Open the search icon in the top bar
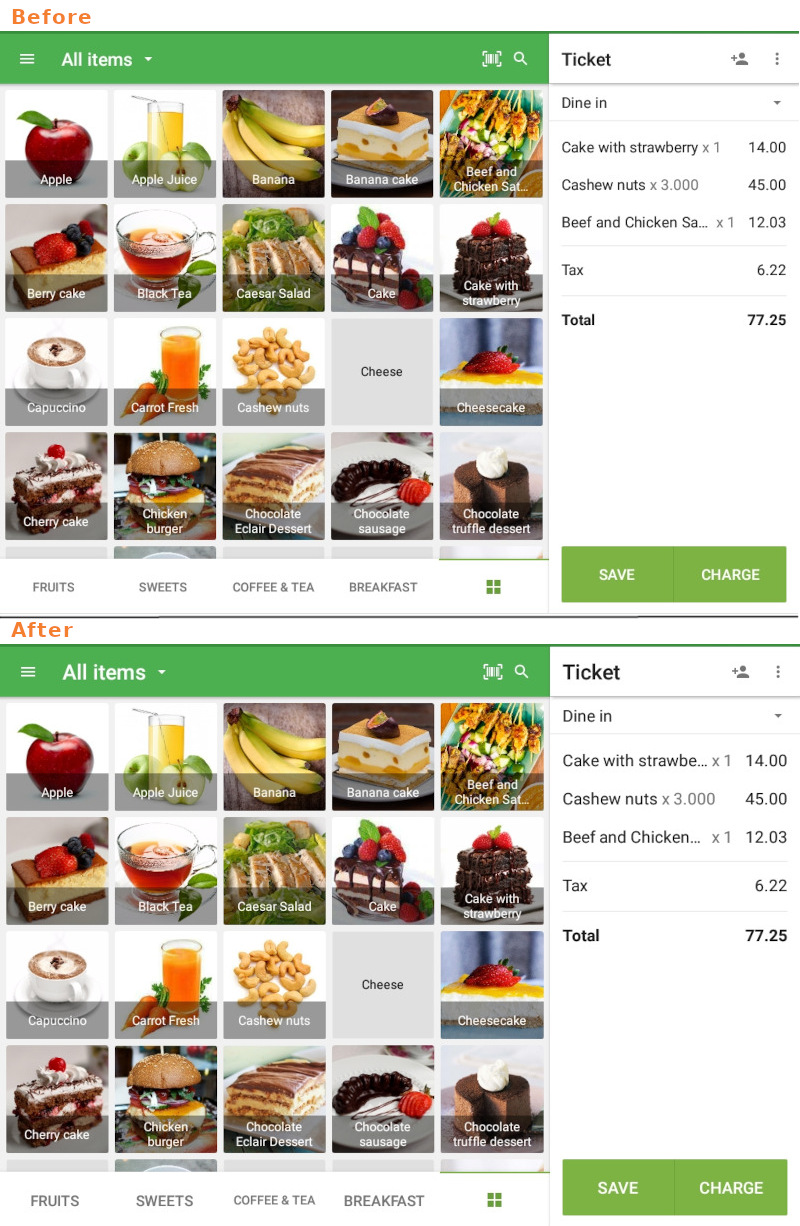The image size is (800, 1226). 521,58
